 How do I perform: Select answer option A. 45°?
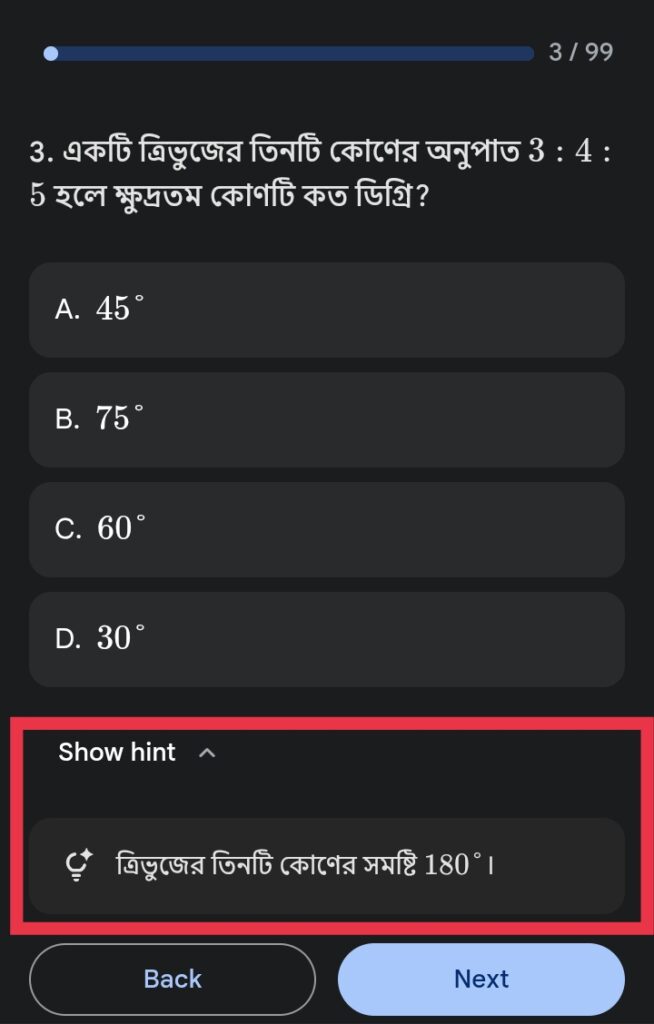click(x=326, y=310)
